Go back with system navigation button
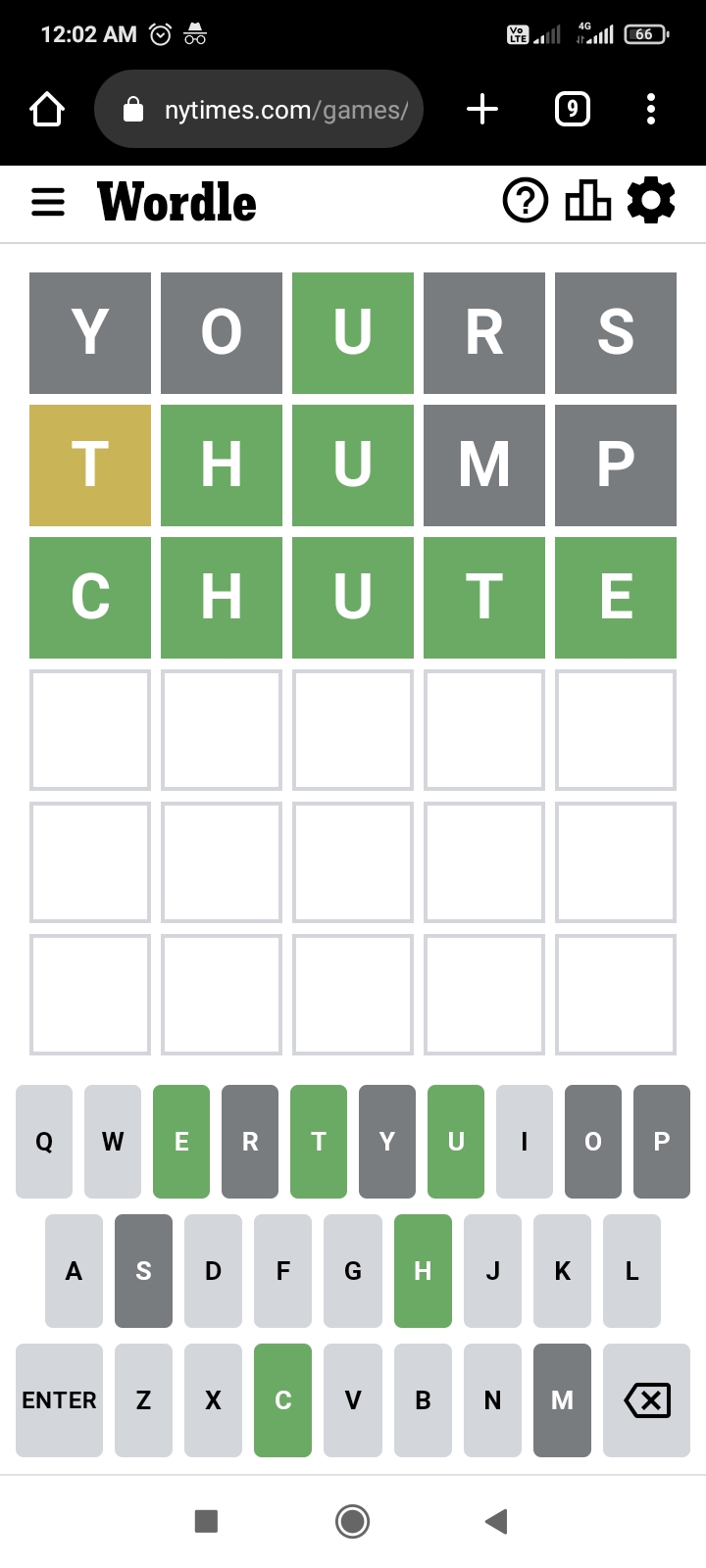 496,1521
